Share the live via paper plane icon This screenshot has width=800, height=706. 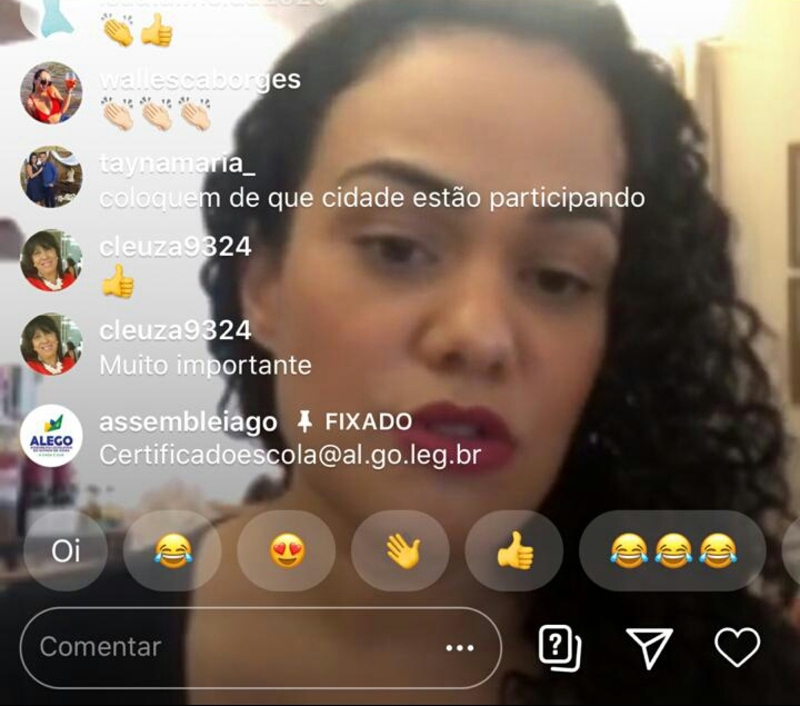pyautogui.click(x=650, y=648)
